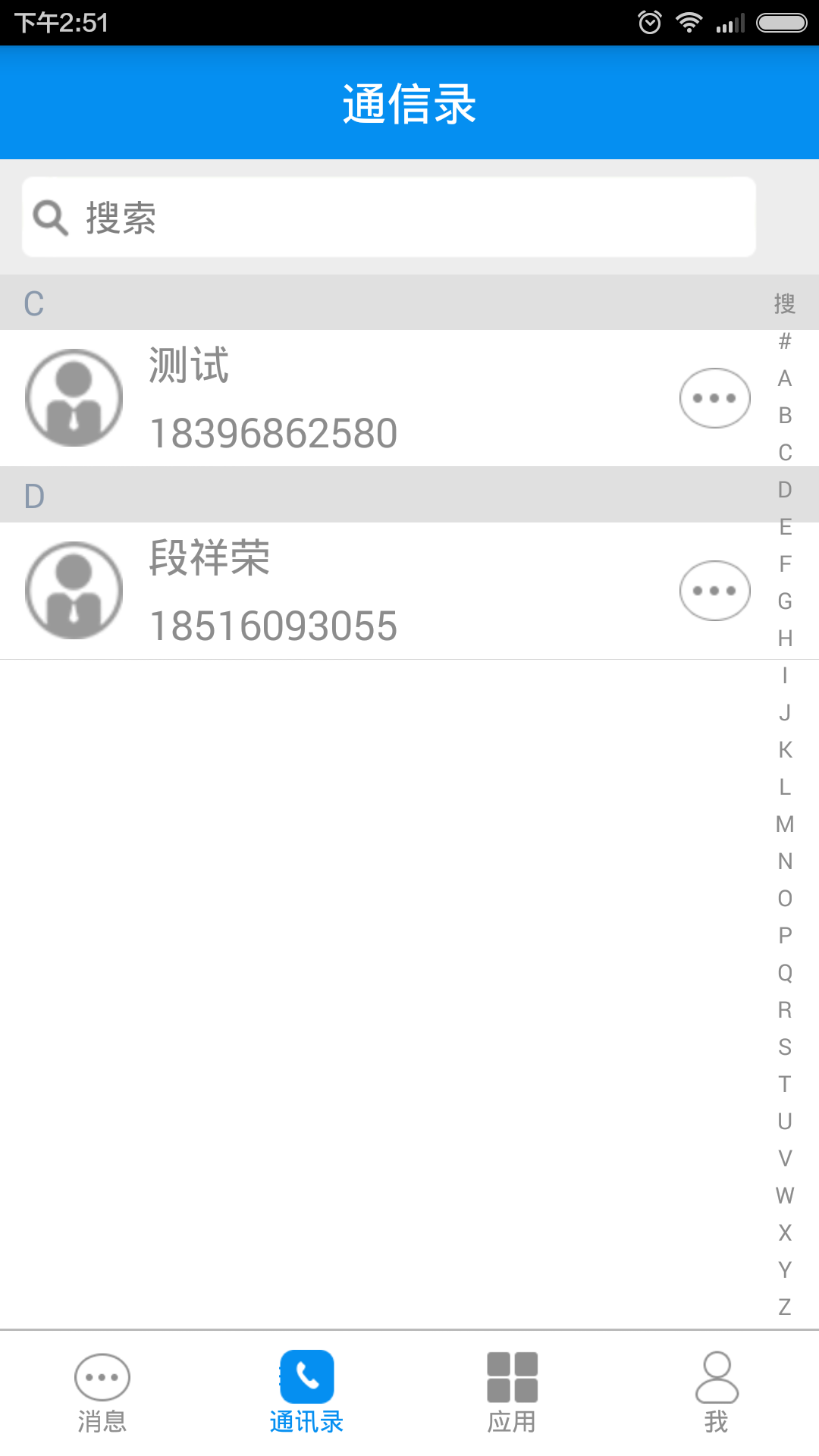
Task: Select the 通讯录 tab
Action: [307, 1392]
